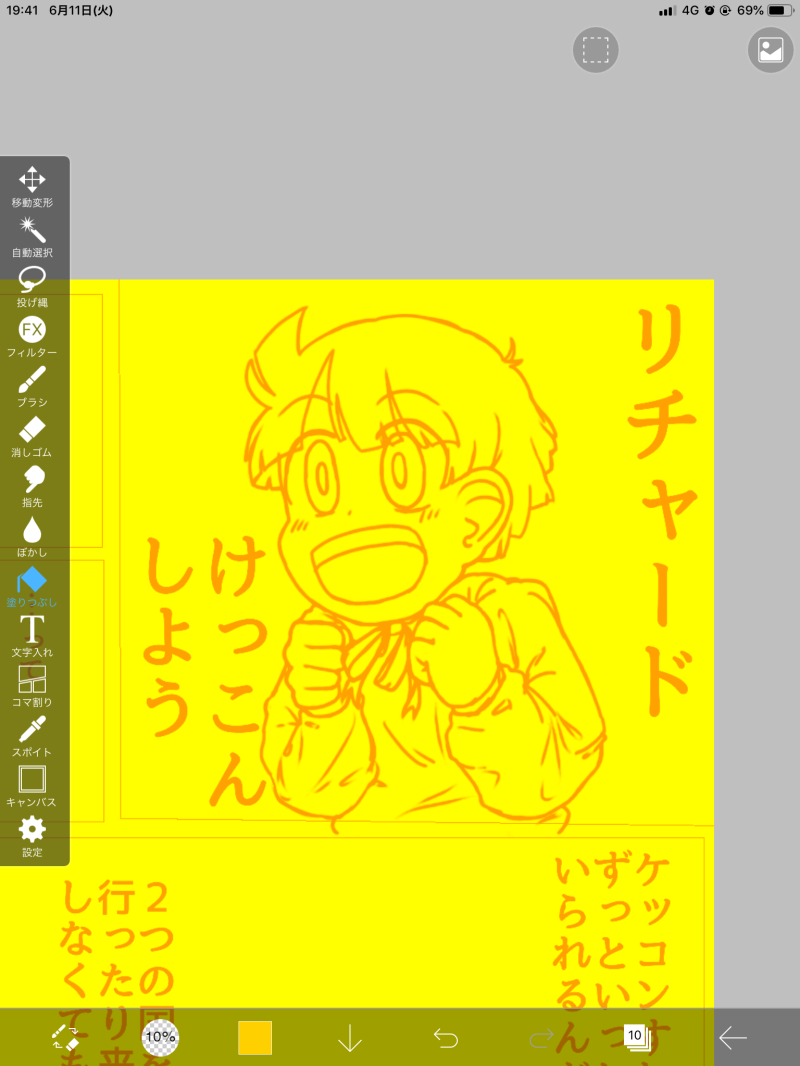Open the selection area menu icon
This screenshot has height=1066, width=800.
pyautogui.click(x=596, y=50)
